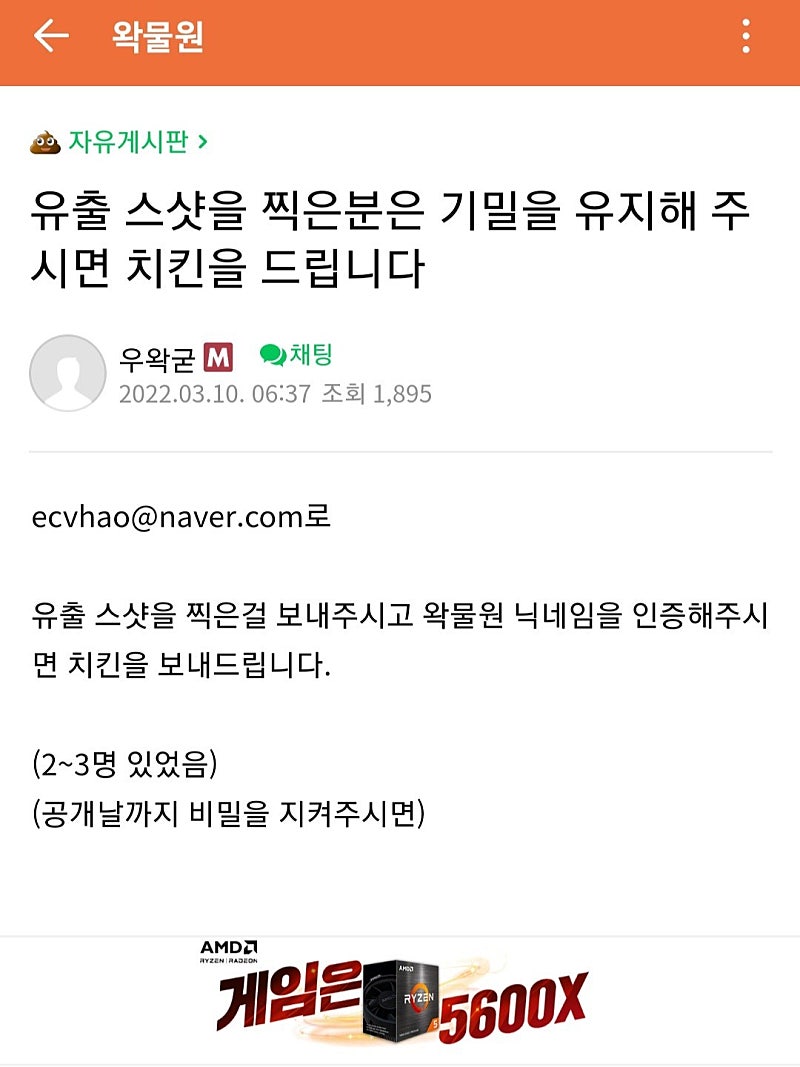Start a 채팅 with the author
Viewport: 800px width, 1067px height.
pos(296,354)
